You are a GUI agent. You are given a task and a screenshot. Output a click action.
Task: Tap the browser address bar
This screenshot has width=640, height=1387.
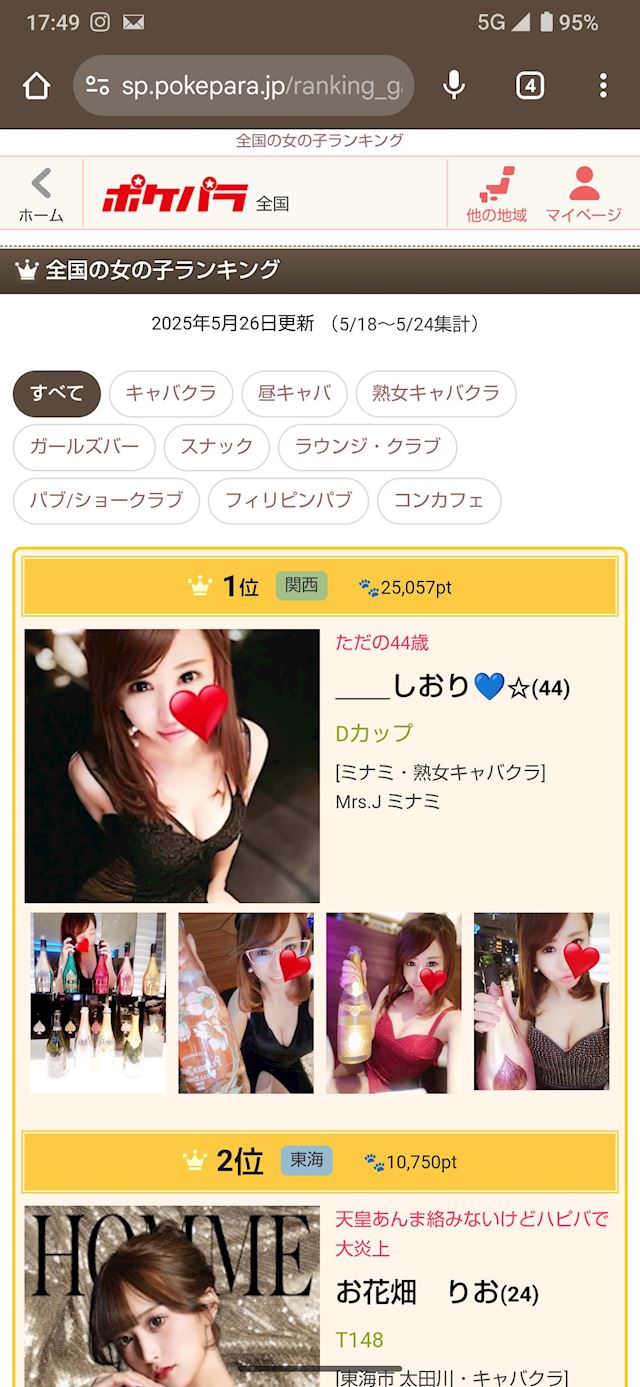coord(260,86)
